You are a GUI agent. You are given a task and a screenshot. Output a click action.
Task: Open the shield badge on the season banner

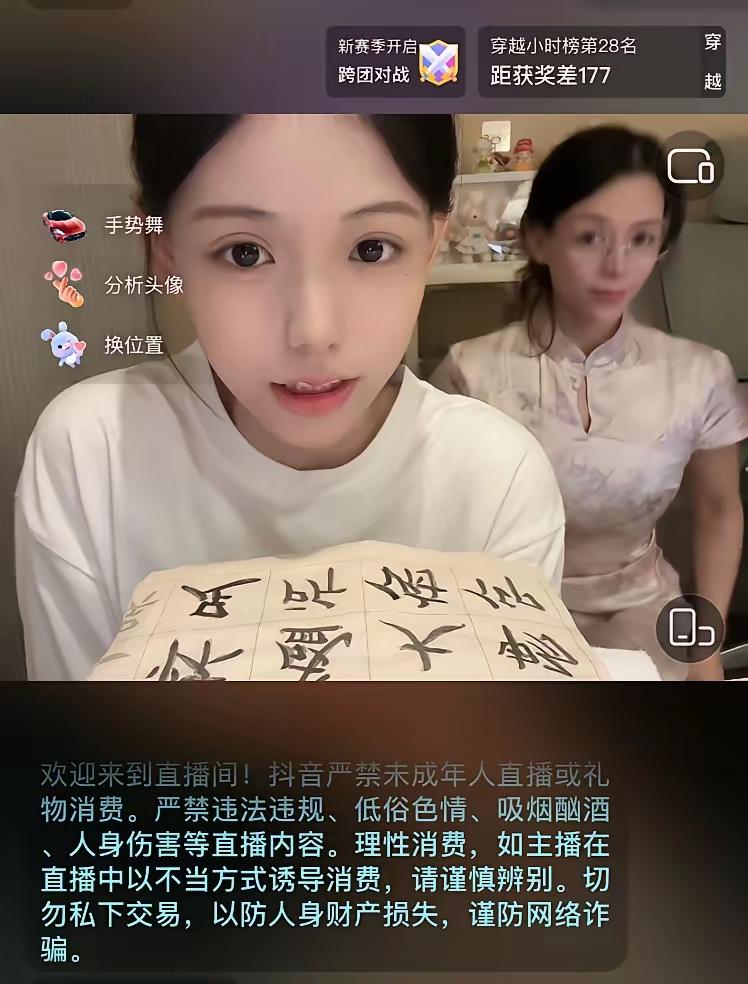point(438,62)
